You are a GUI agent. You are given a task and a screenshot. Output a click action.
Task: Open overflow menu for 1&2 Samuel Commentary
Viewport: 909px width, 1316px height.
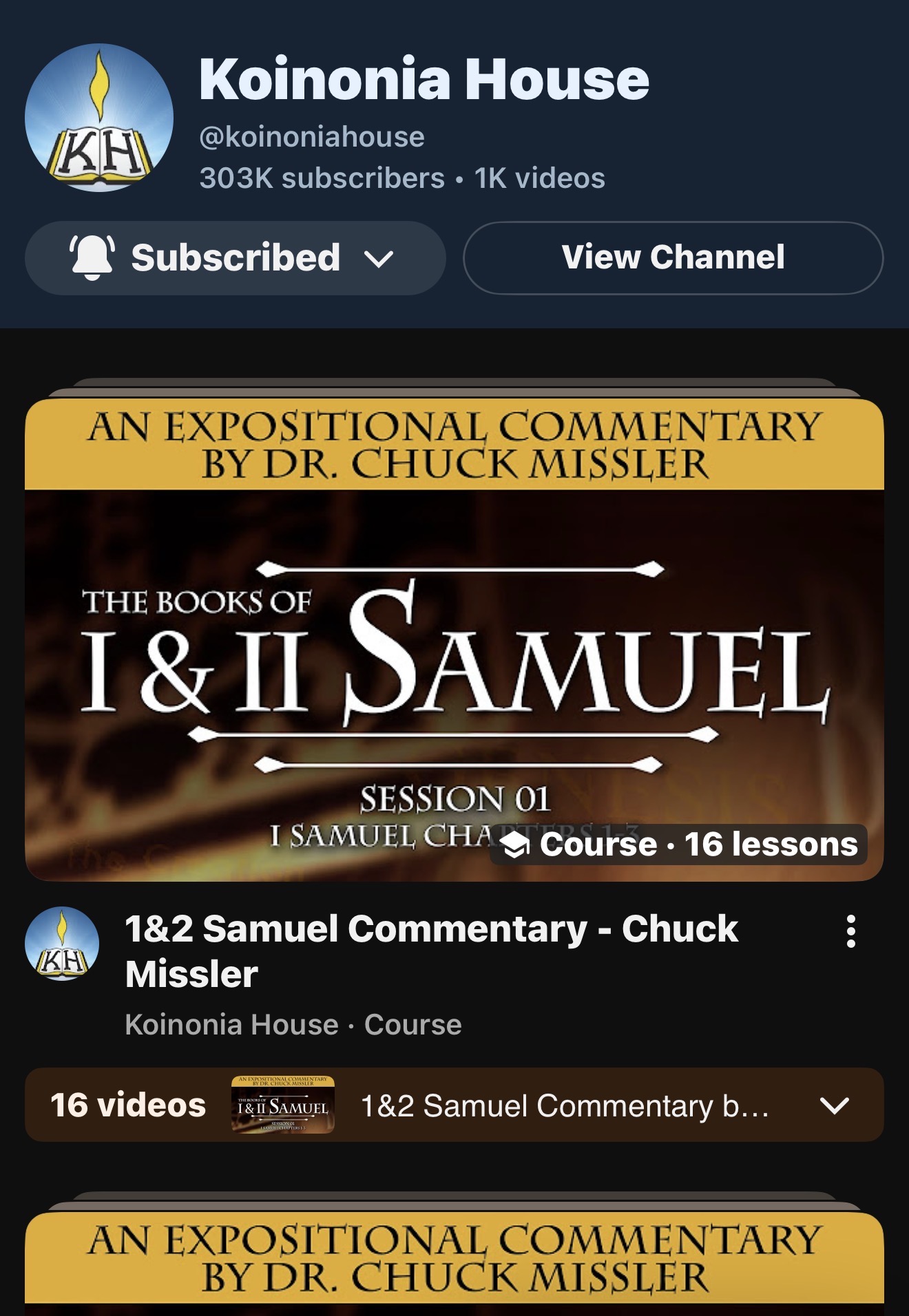pos(851,931)
